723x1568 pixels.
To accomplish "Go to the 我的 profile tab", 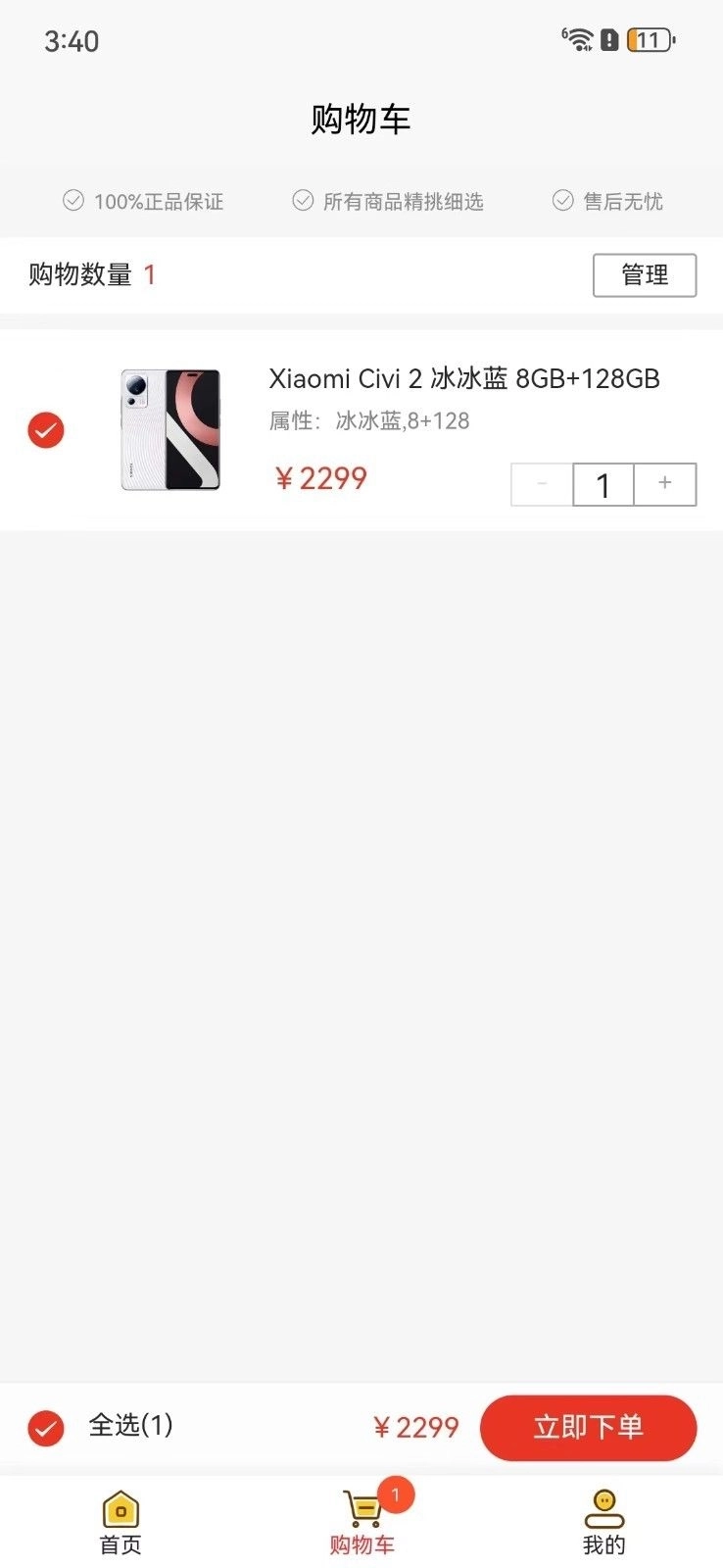I will (603, 1523).
